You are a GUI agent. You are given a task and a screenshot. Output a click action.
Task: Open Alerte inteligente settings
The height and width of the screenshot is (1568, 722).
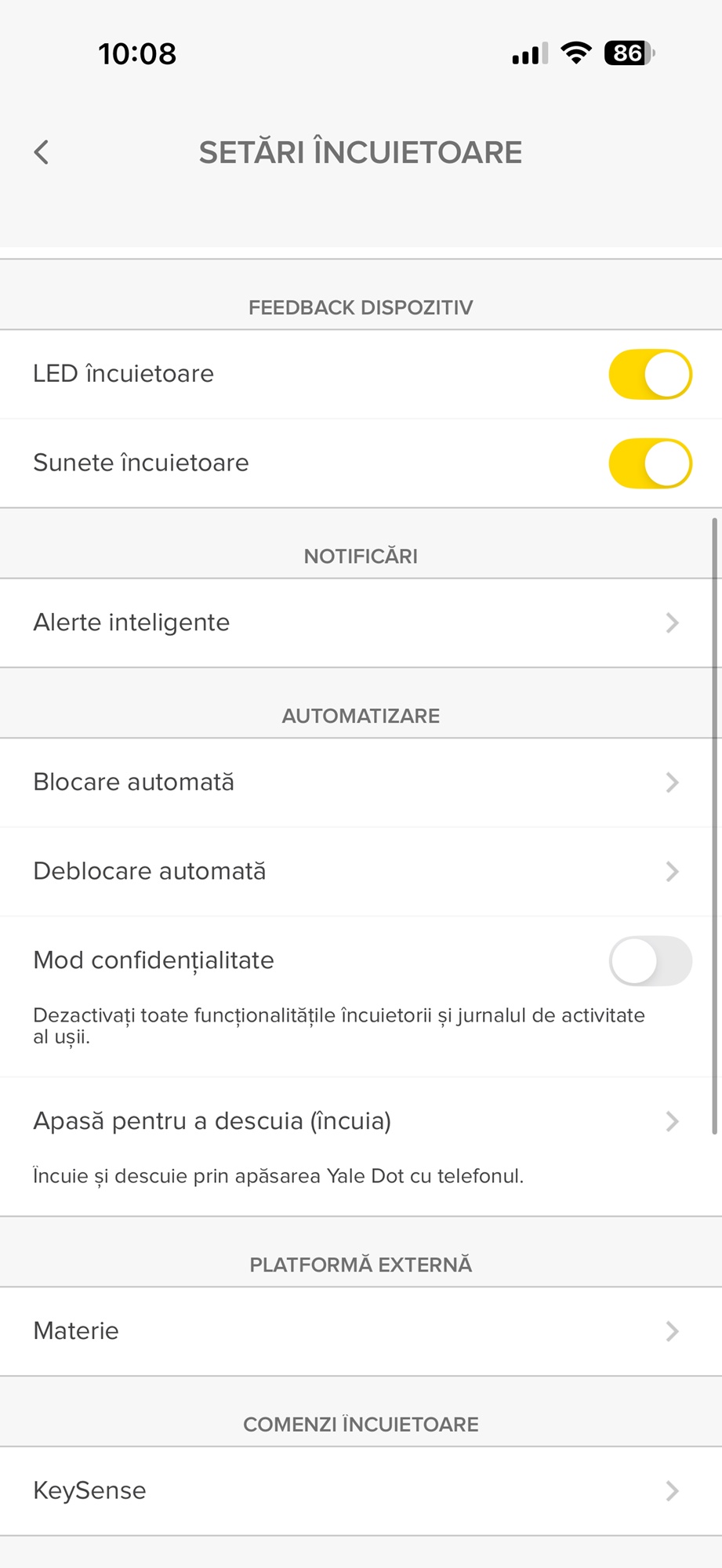[361, 623]
